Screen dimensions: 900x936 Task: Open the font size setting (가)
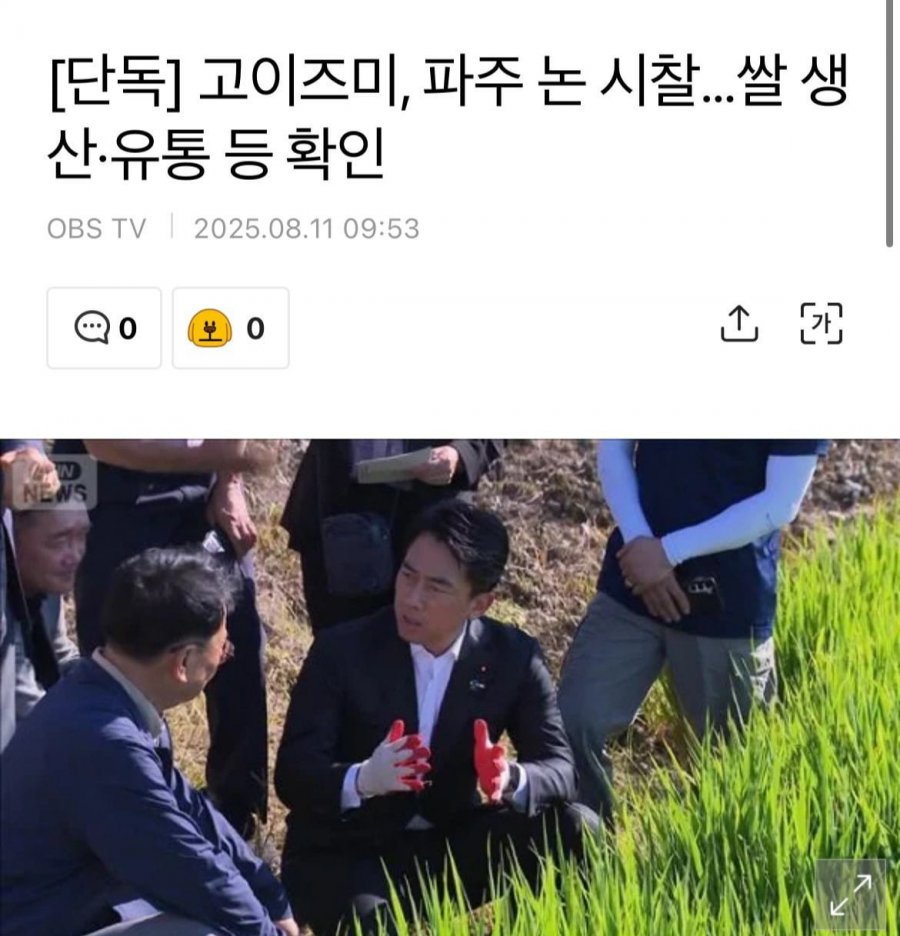[821, 324]
